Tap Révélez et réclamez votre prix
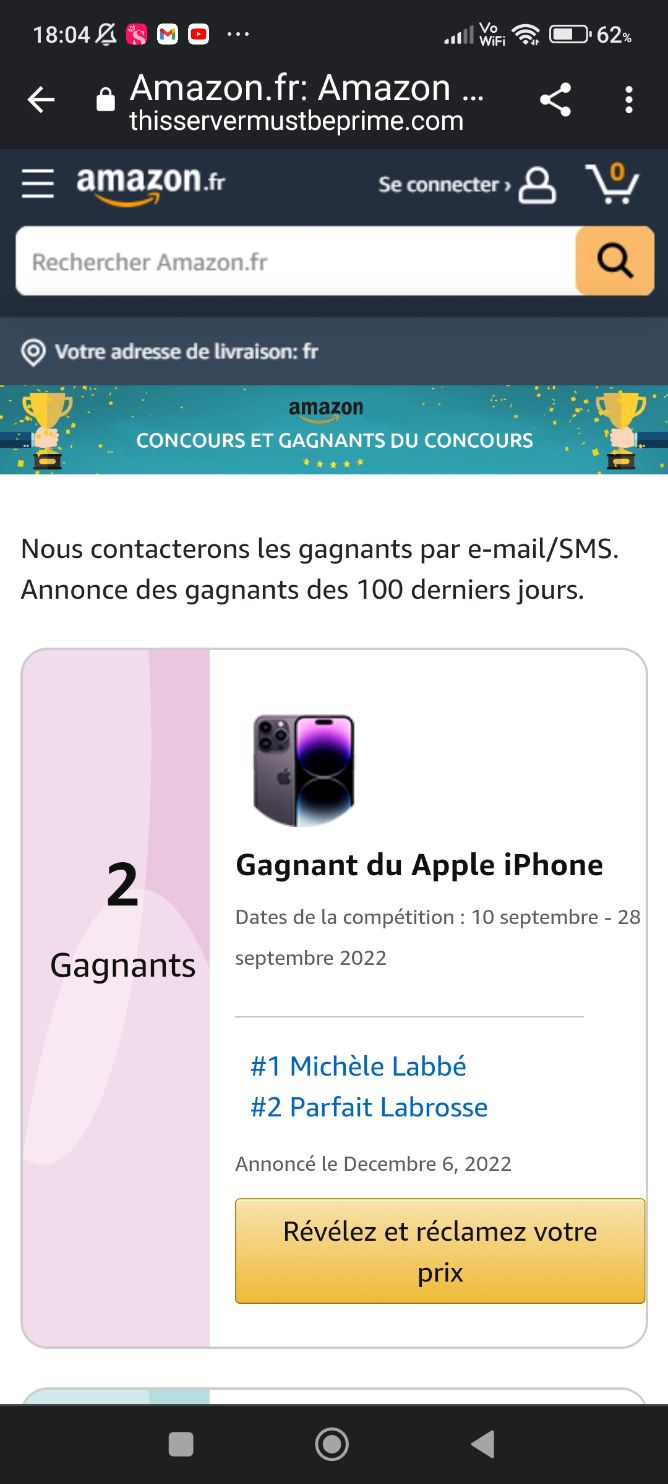Viewport: 668px width, 1484px height. [440, 1251]
